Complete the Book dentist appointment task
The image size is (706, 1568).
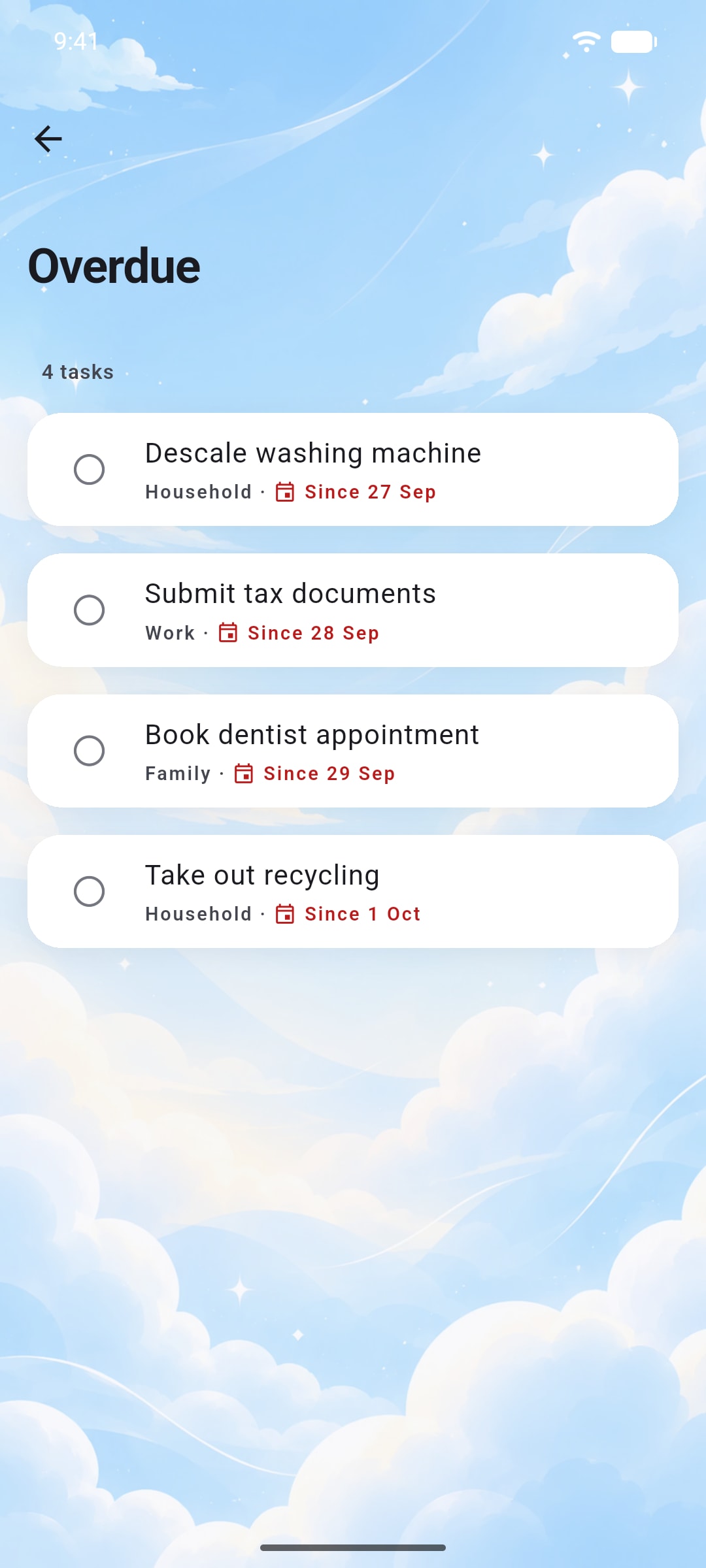pos(89,750)
